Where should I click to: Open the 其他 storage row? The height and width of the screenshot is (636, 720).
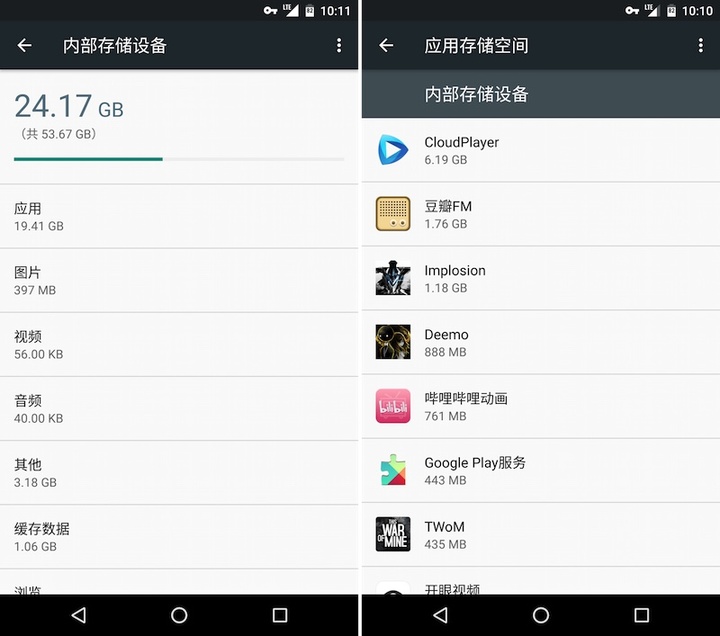[x=179, y=473]
